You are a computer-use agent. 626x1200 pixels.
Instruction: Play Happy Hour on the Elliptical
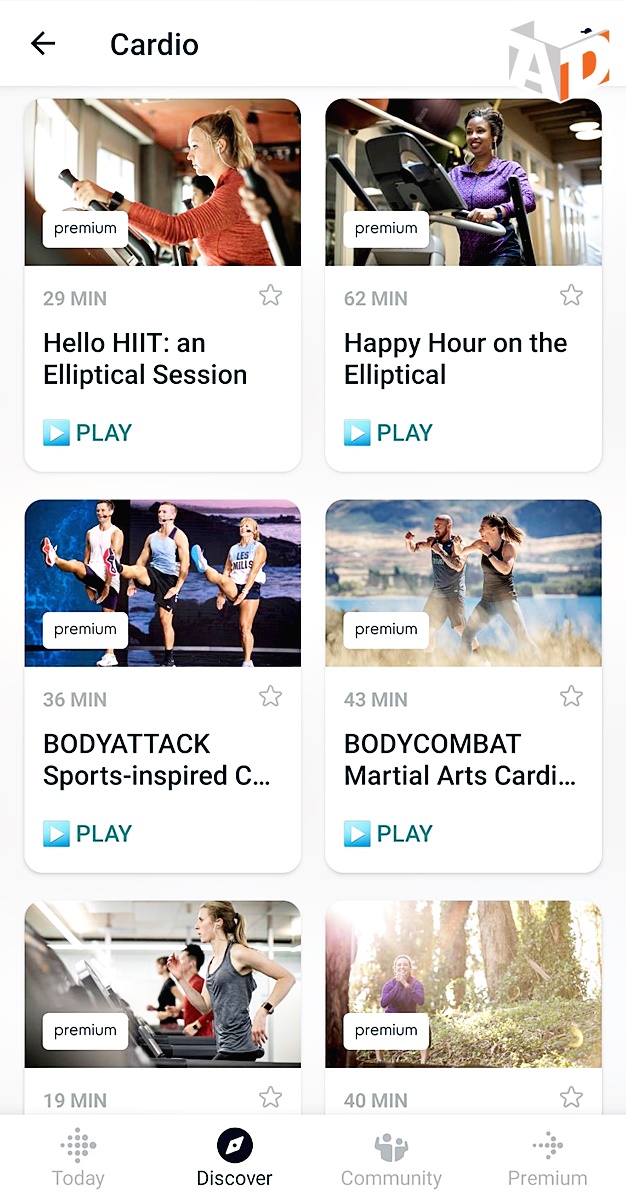click(389, 433)
